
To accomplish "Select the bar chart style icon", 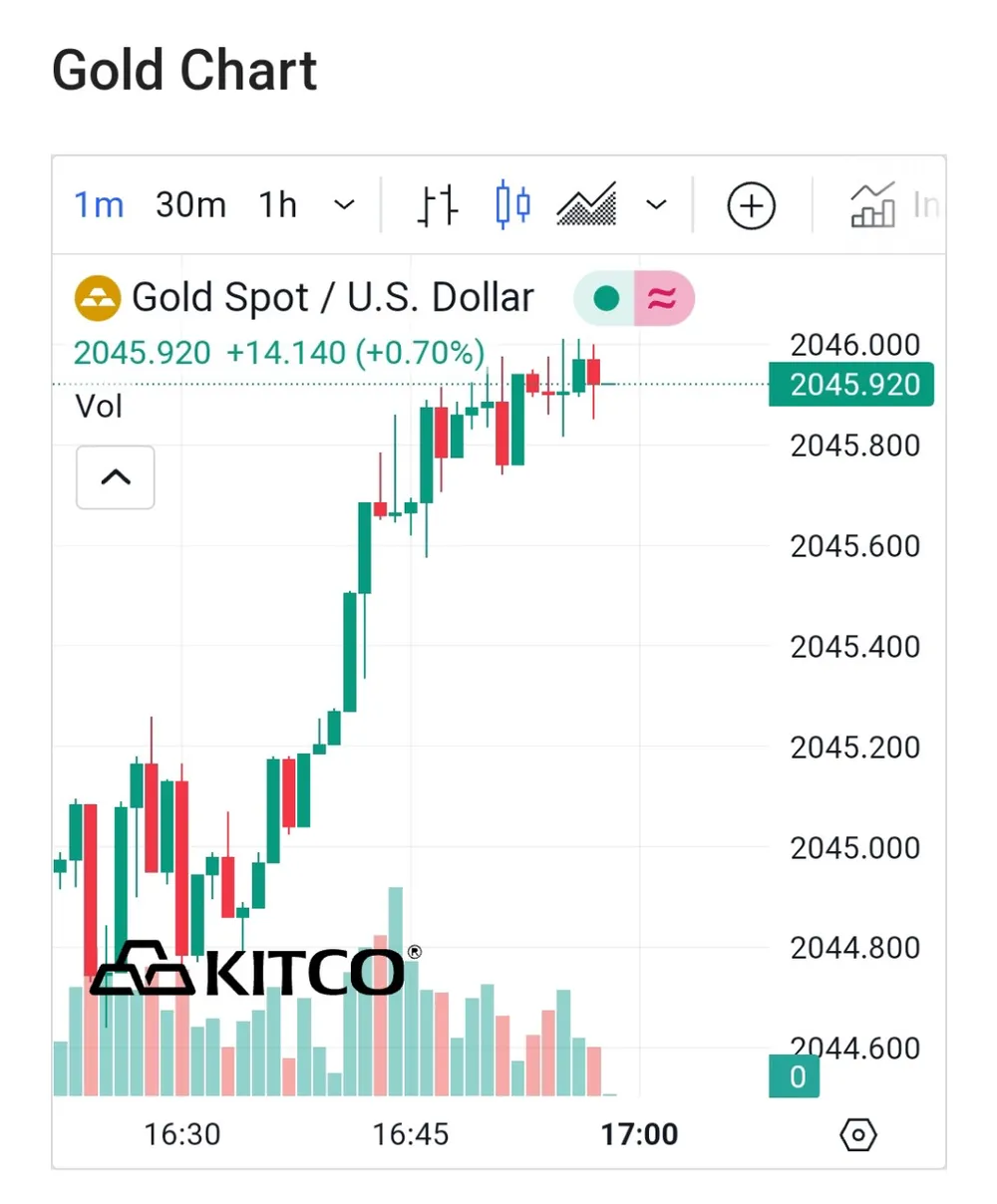I will [x=436, y=204].
